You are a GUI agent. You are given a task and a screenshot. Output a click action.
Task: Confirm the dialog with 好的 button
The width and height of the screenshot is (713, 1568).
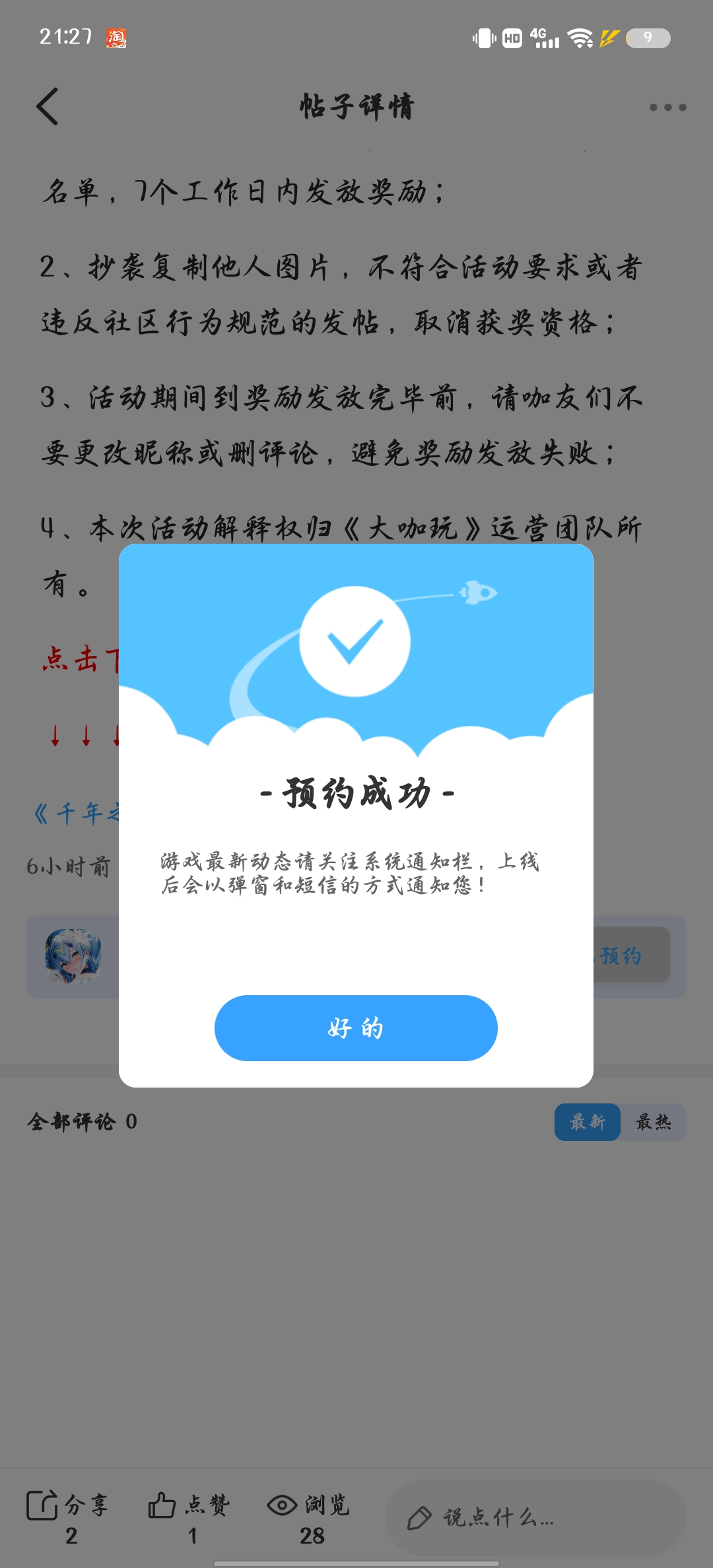tap(356, 1028)
